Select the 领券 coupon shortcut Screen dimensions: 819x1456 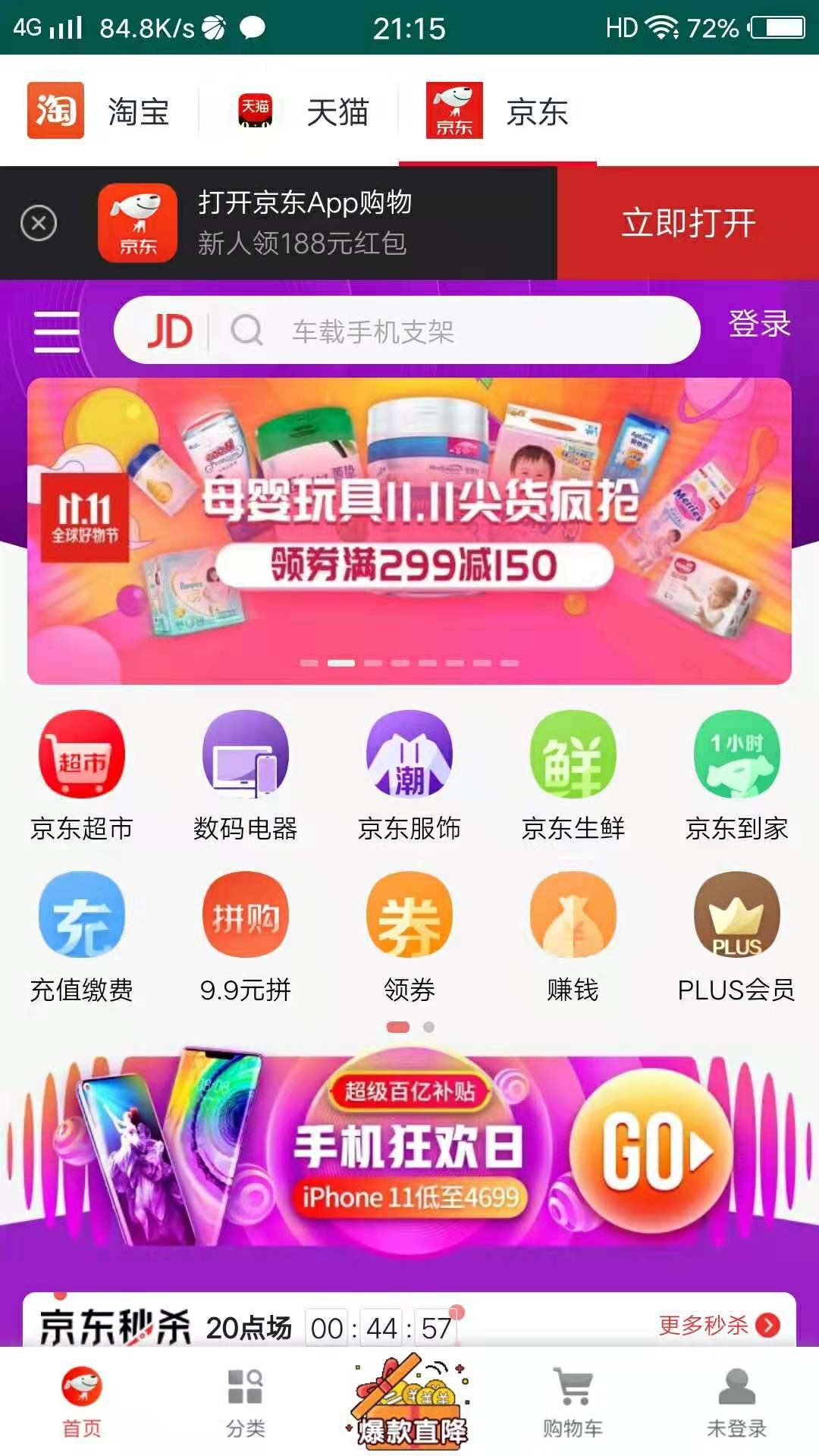coord(409,938)
